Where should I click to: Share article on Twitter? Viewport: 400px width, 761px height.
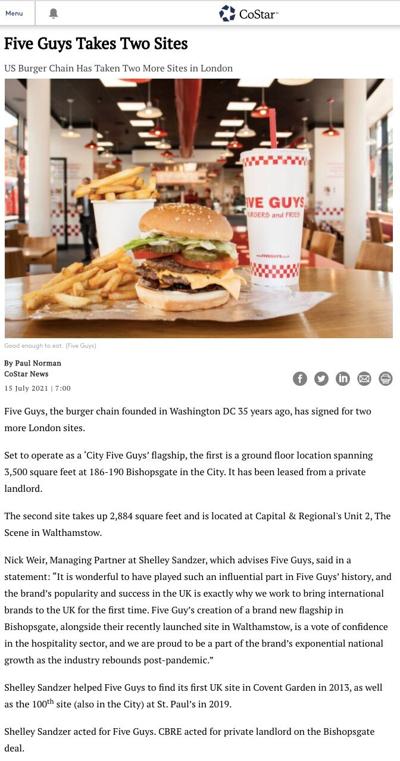321,379
